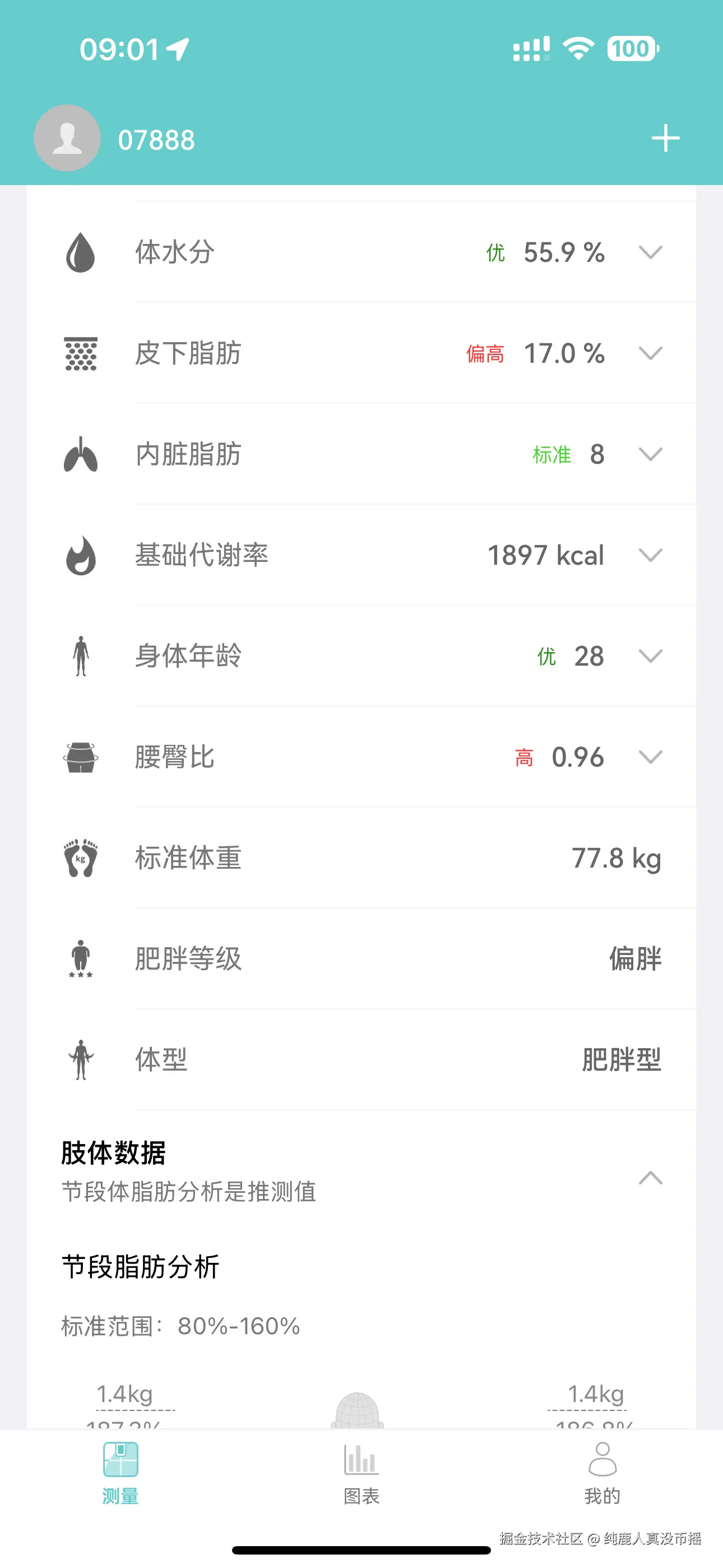Click the waist icon next to 腰臀比
Screen dimensions: 723x1568
[x=81, y=757]
